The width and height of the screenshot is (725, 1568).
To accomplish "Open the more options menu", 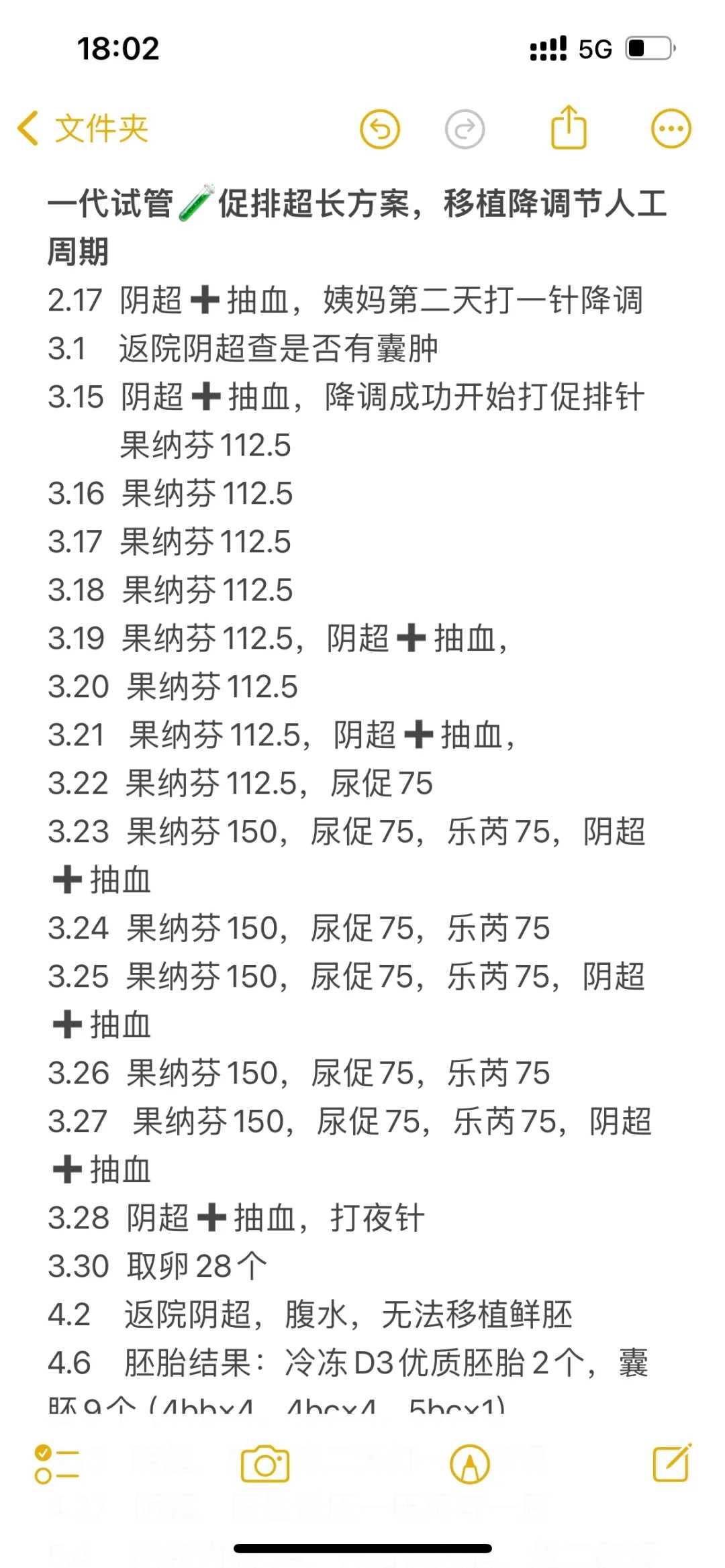I will pos(671,128).
